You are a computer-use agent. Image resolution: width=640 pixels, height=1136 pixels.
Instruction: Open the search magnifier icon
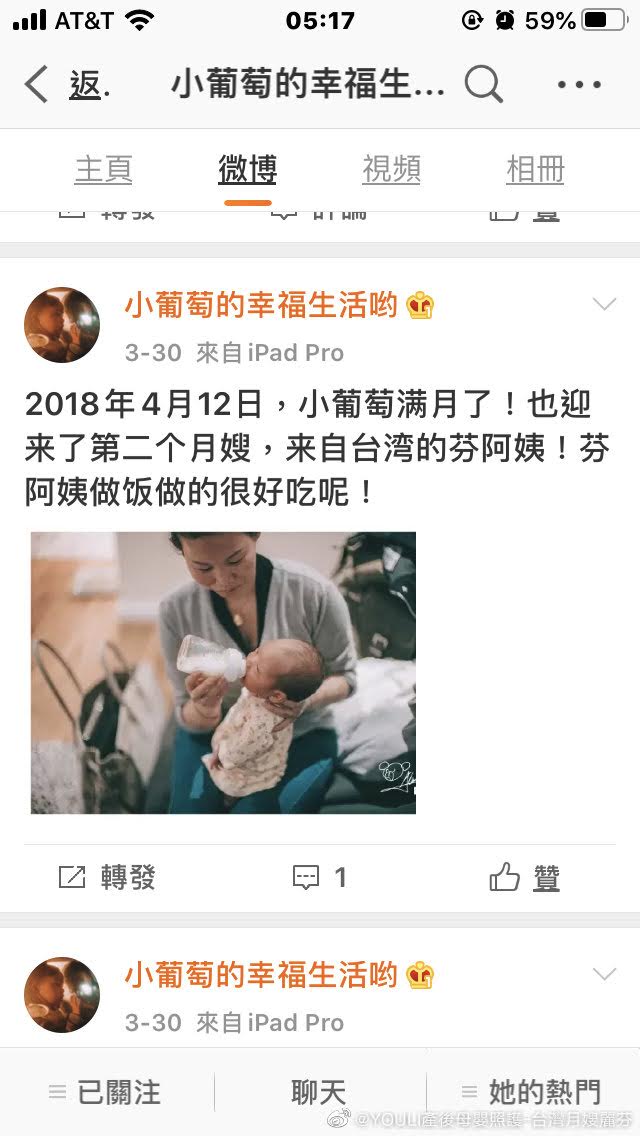pyautogui.click(x=483, y=86)
